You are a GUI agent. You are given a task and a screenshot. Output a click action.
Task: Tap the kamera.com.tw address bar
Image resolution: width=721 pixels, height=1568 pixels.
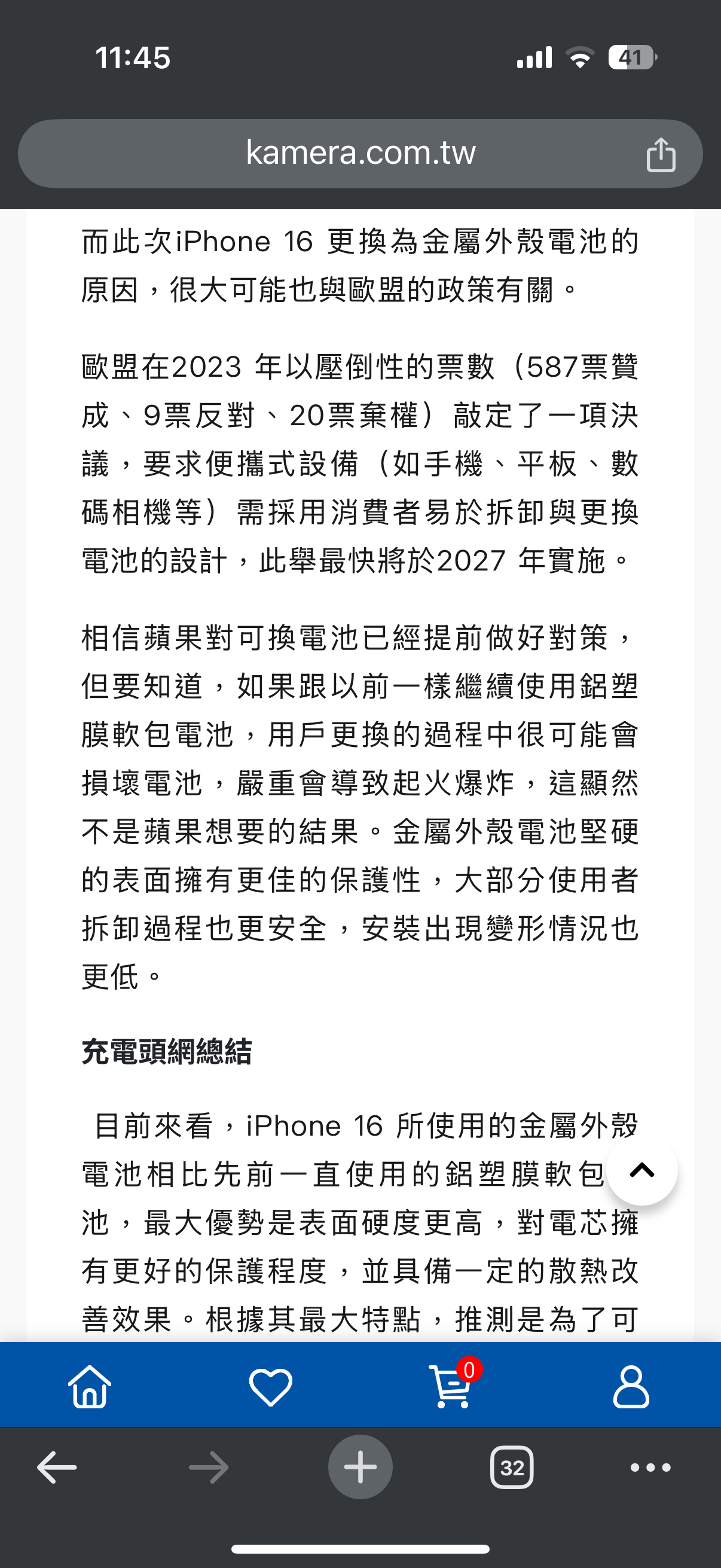coord(360,153)
